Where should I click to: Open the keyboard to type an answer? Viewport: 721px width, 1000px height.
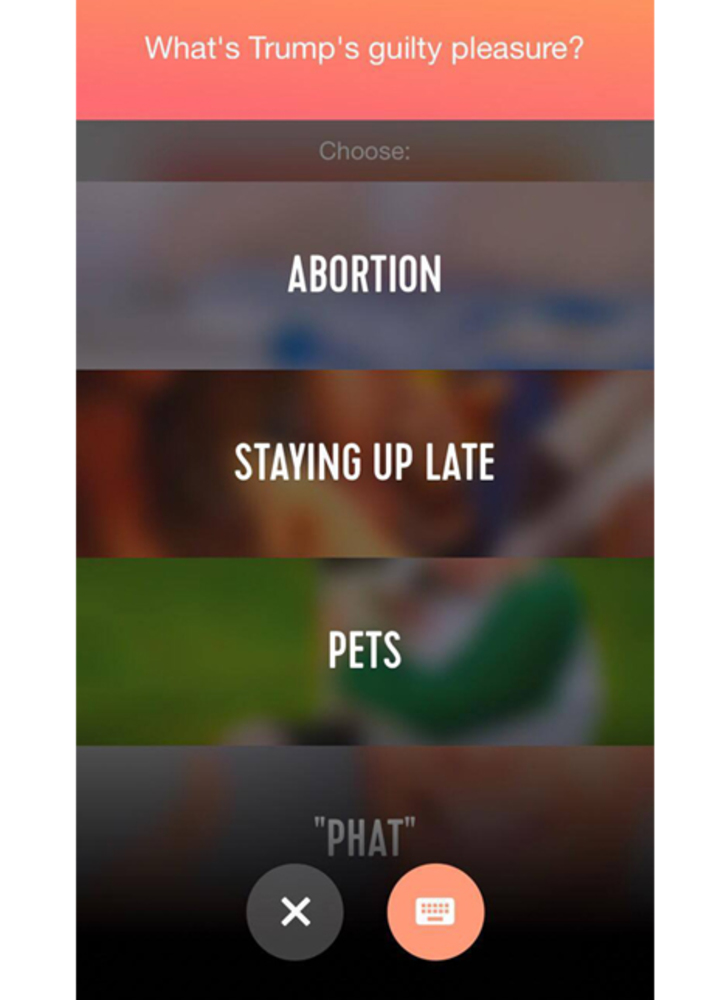(435, 911)
